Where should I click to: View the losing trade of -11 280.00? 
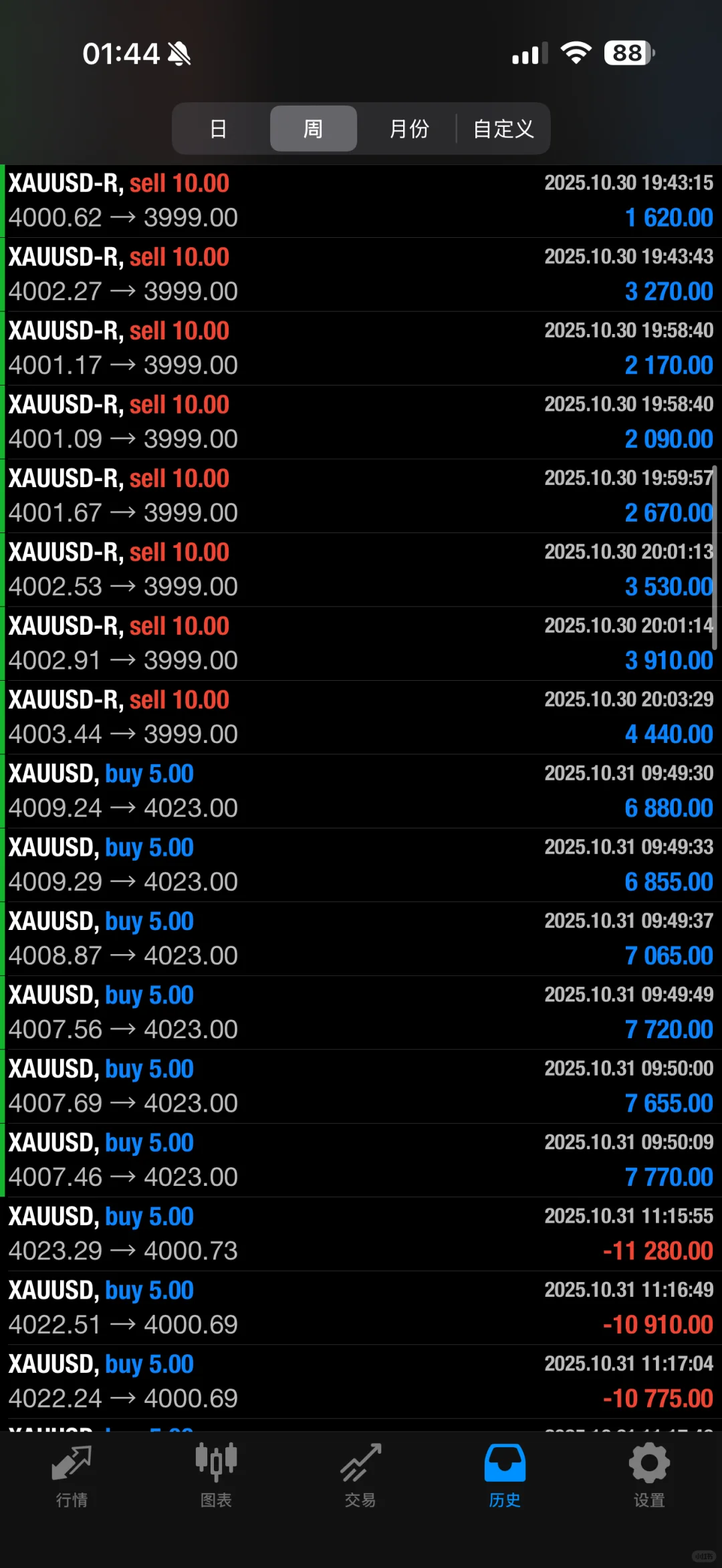pos(361,1234)
